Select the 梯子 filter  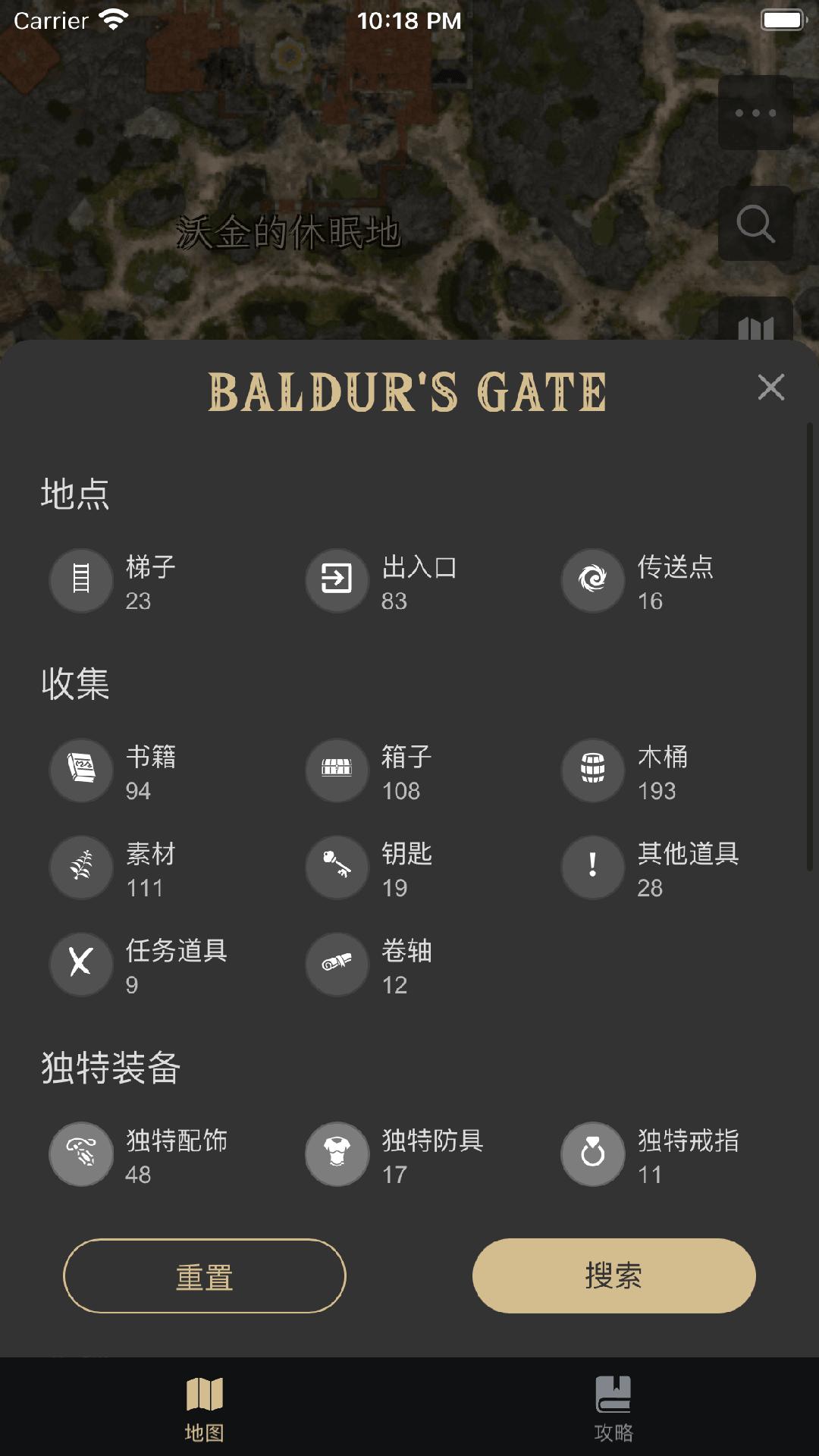[82, 581]
